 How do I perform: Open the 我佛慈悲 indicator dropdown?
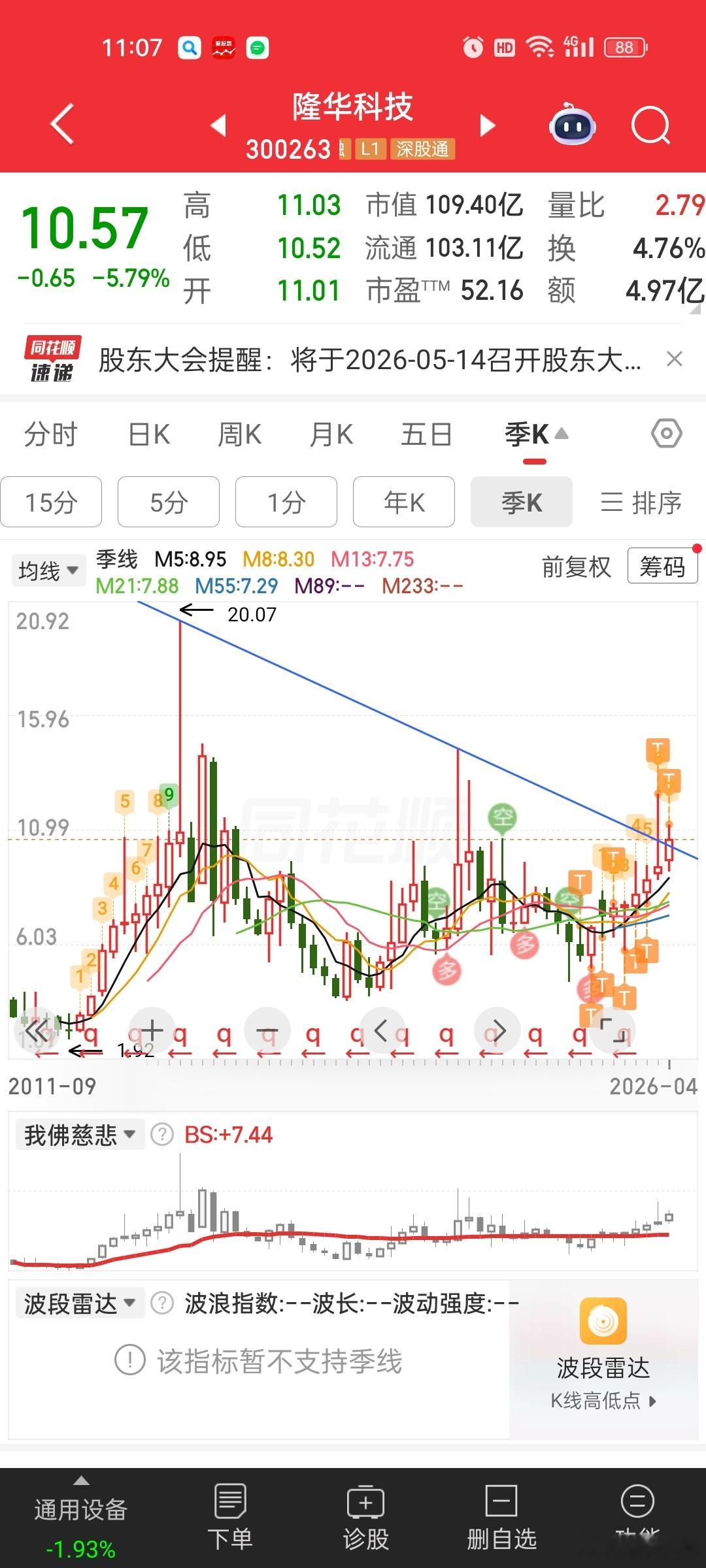point(78,1134)
